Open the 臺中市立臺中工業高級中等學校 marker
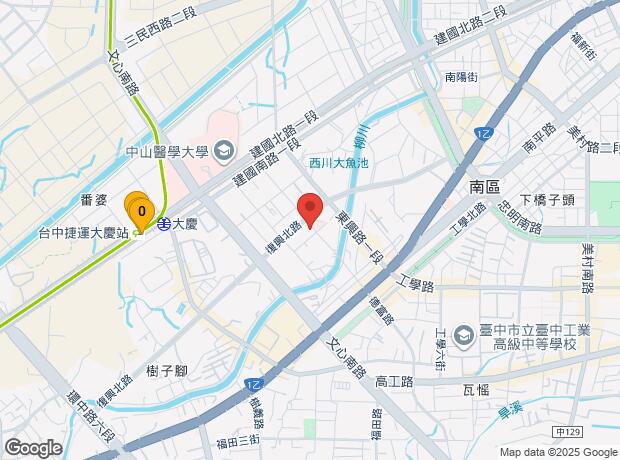Screen dimensions: 620x460 [x=464, y=337]
